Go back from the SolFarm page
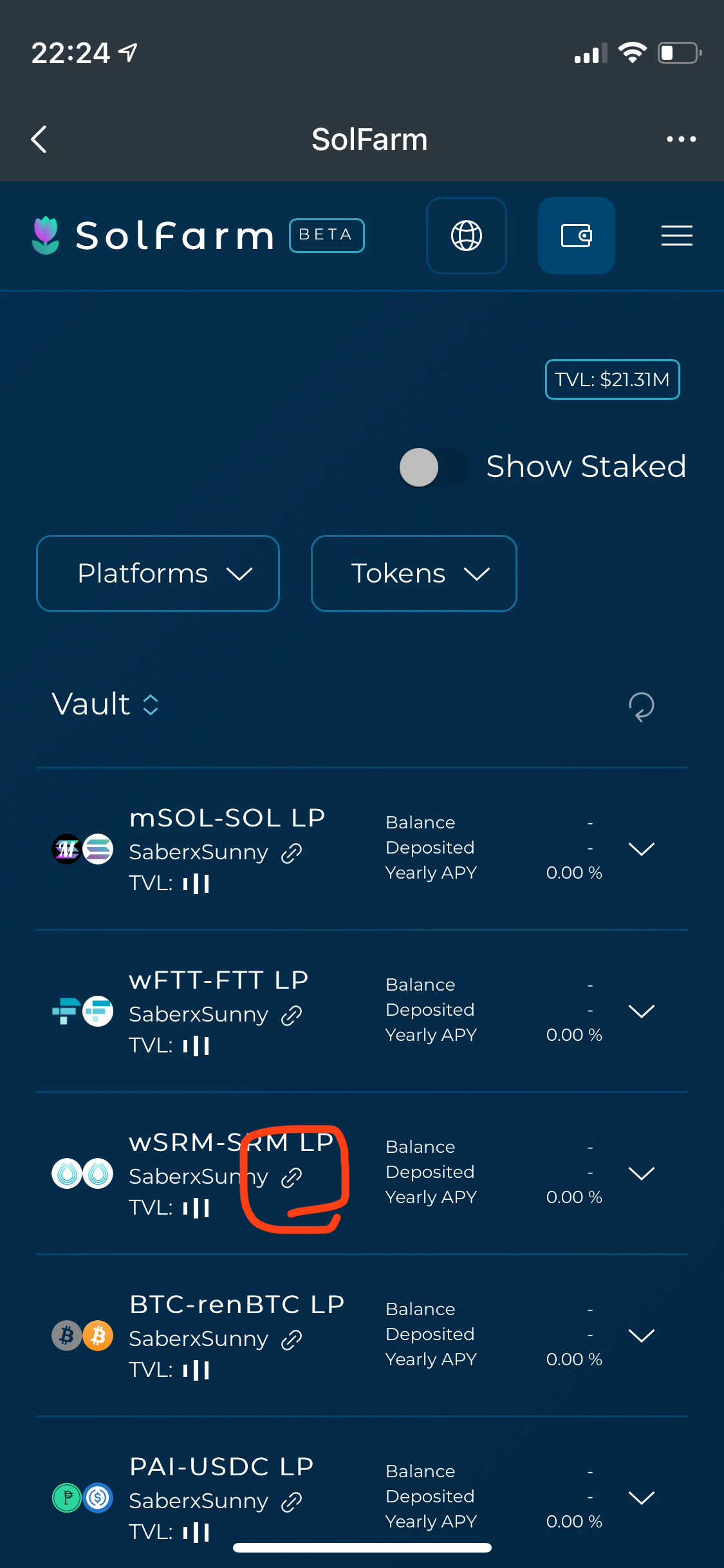 (x=39, y=139)
